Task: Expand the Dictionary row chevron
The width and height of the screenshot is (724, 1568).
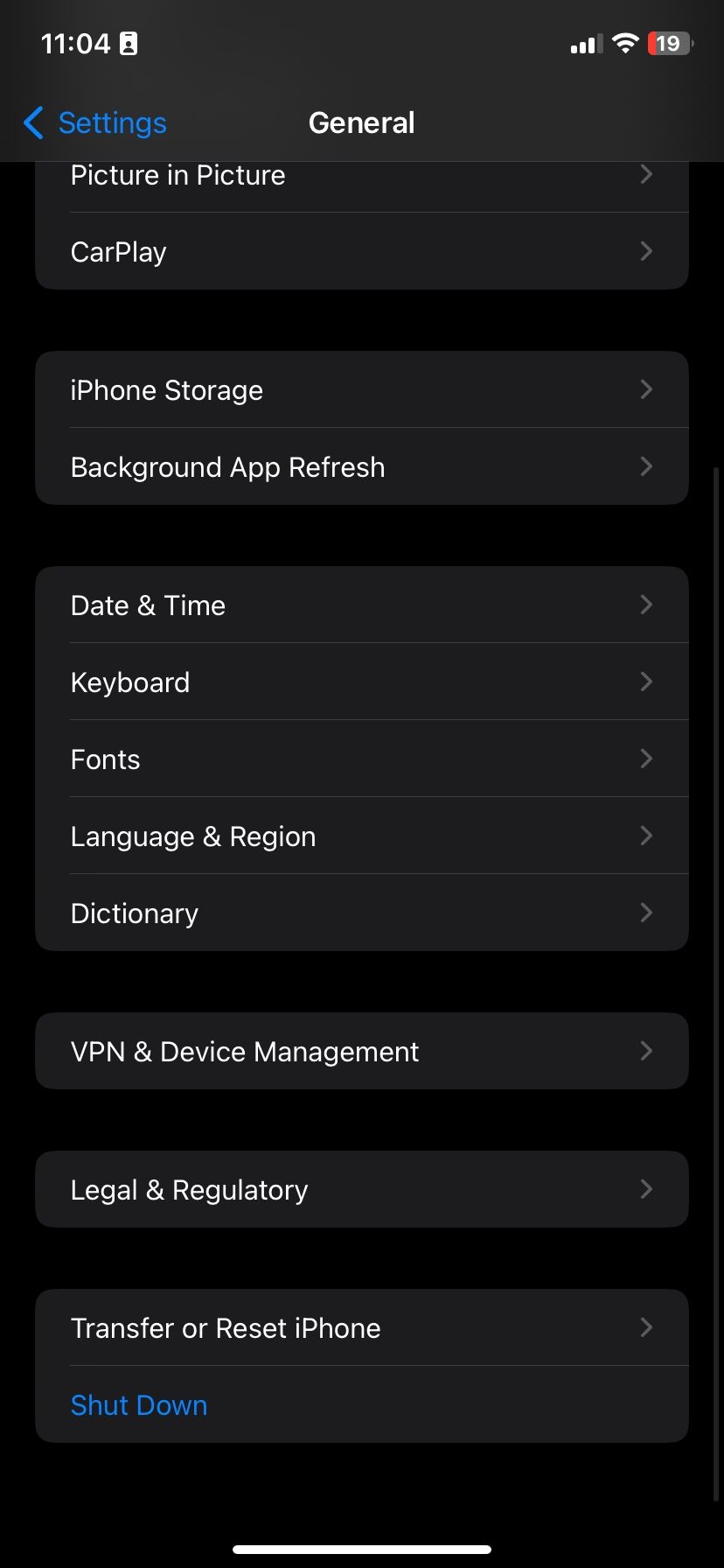Action: click(x=646, y=913)
